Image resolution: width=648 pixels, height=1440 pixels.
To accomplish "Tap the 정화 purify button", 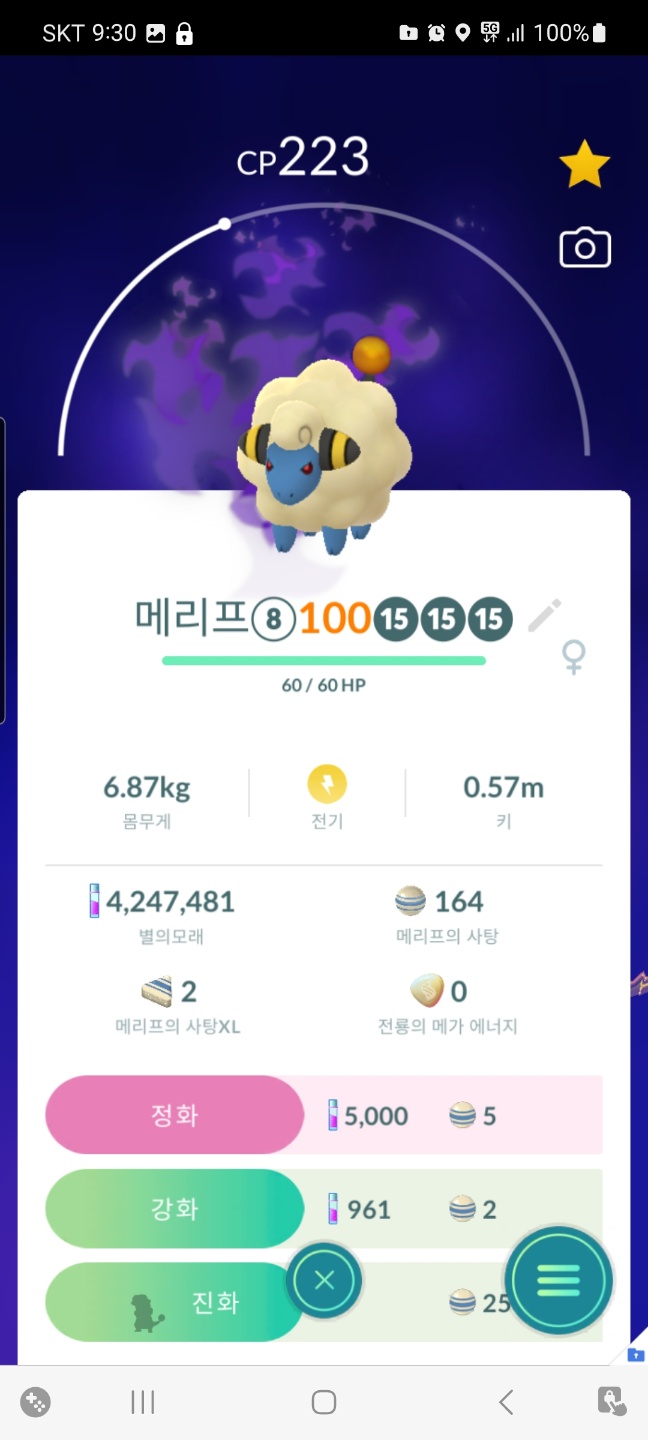I will 174,1115.
